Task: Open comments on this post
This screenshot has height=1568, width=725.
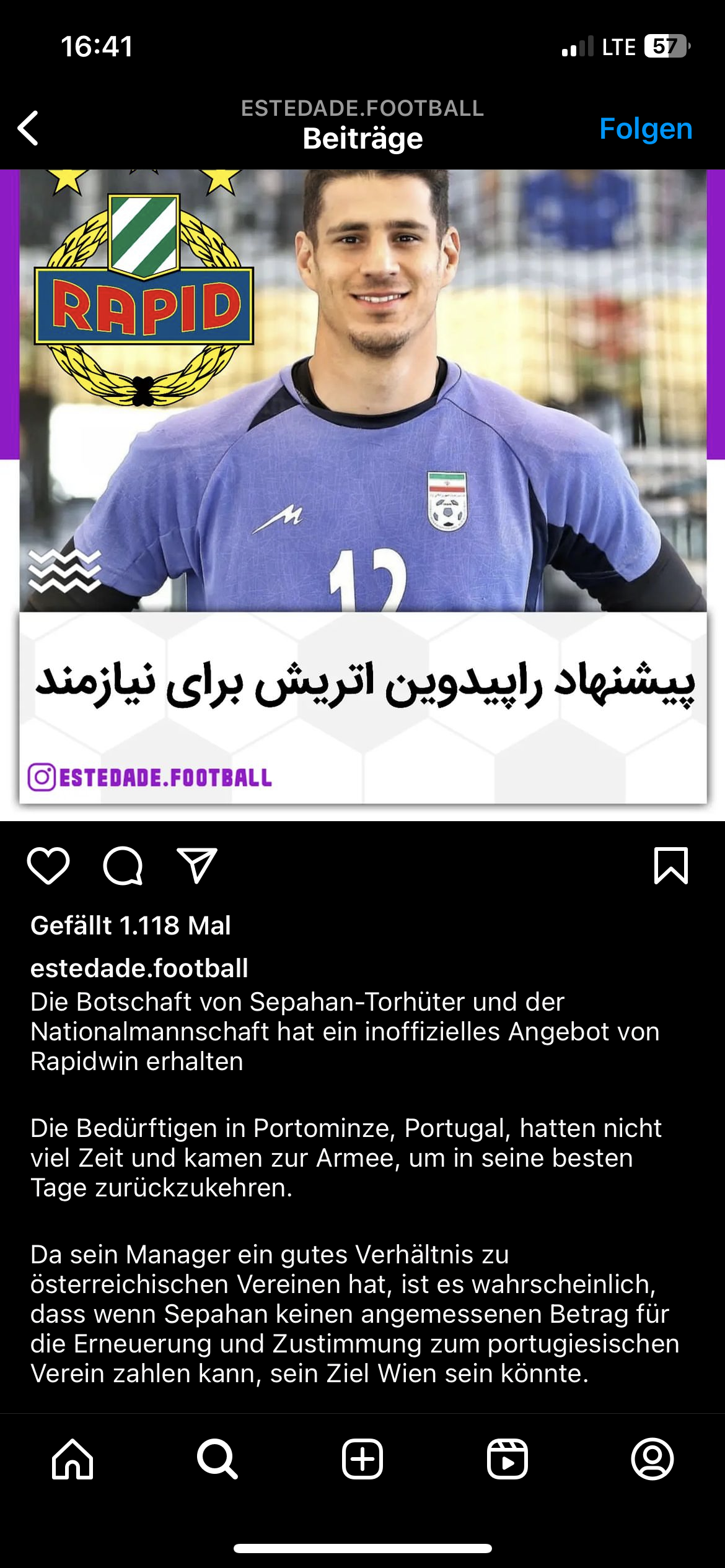Action: 123,865
